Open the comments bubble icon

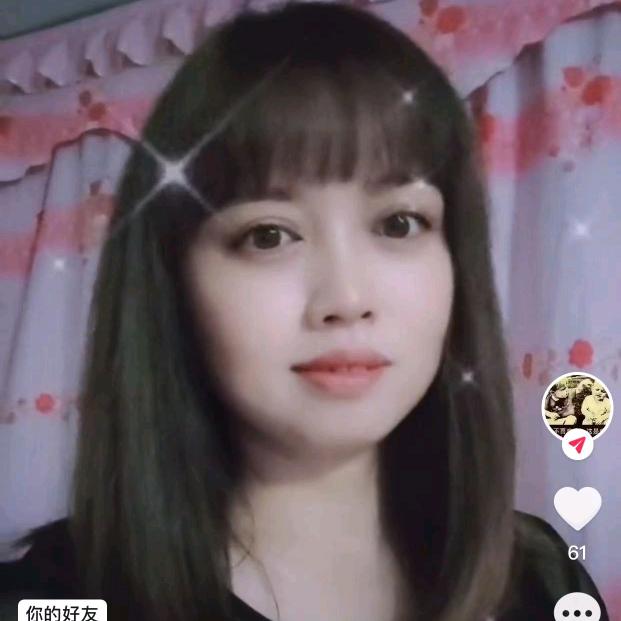[577, 609]
